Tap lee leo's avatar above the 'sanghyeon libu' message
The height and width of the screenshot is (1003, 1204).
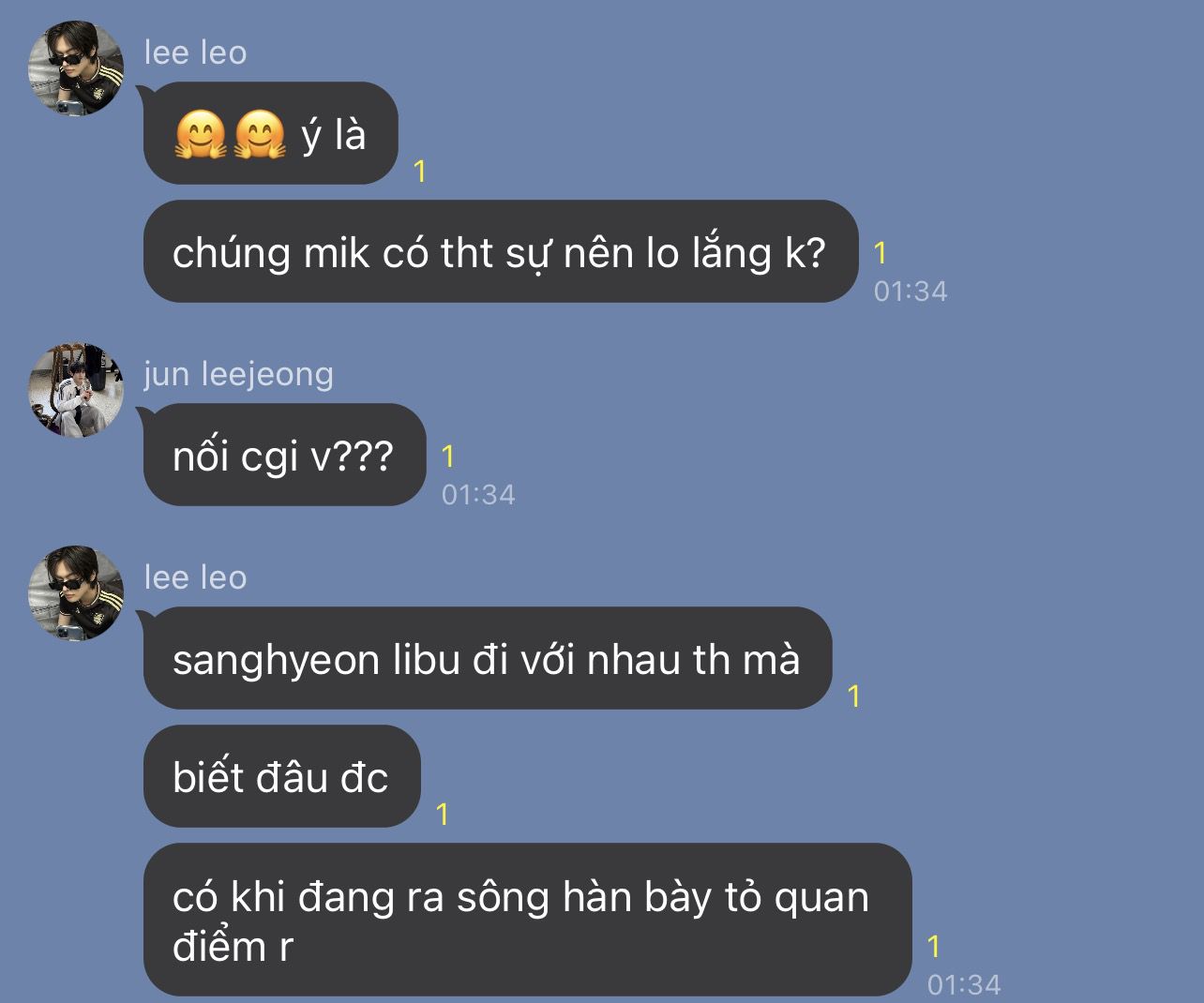76,593
